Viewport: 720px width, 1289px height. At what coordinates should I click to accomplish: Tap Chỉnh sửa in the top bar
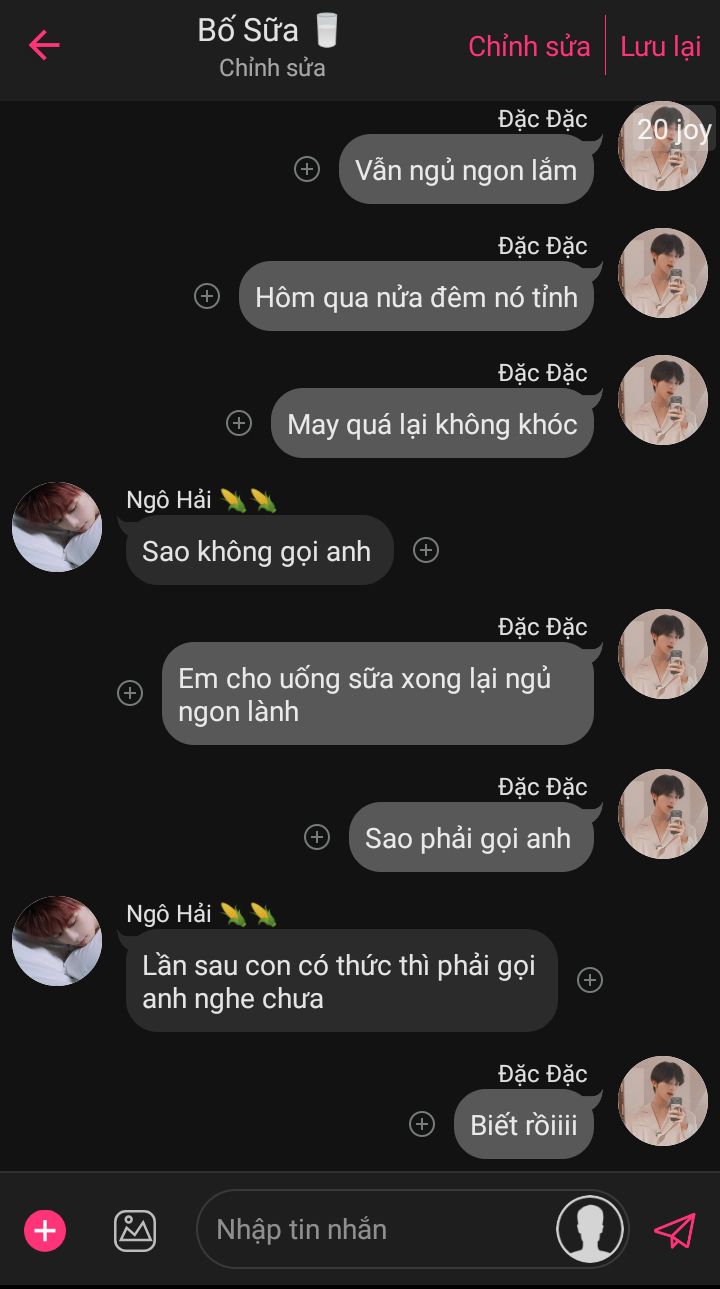(529, 46)
